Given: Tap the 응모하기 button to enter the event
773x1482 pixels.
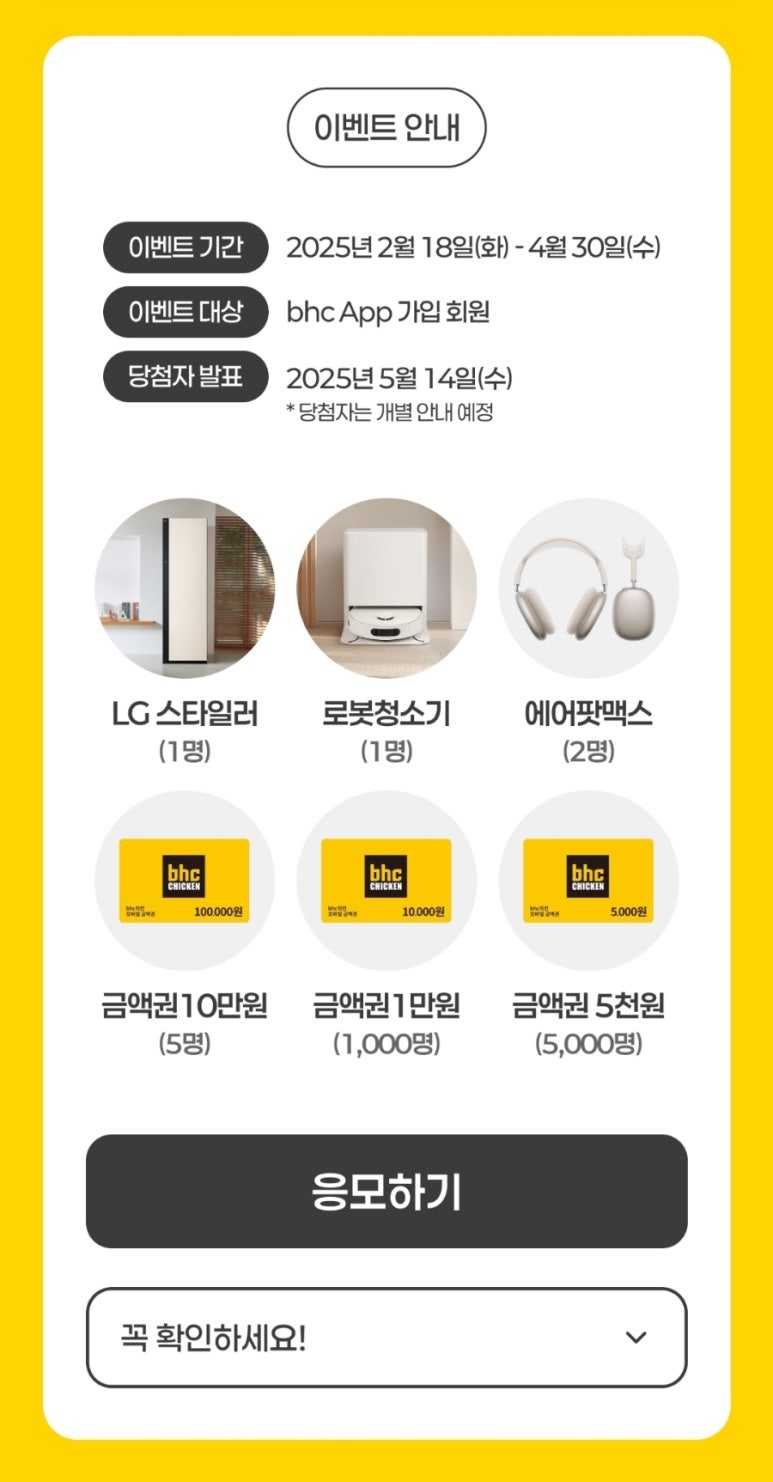Looking at the screenshot, I should tap(386, 1191).
